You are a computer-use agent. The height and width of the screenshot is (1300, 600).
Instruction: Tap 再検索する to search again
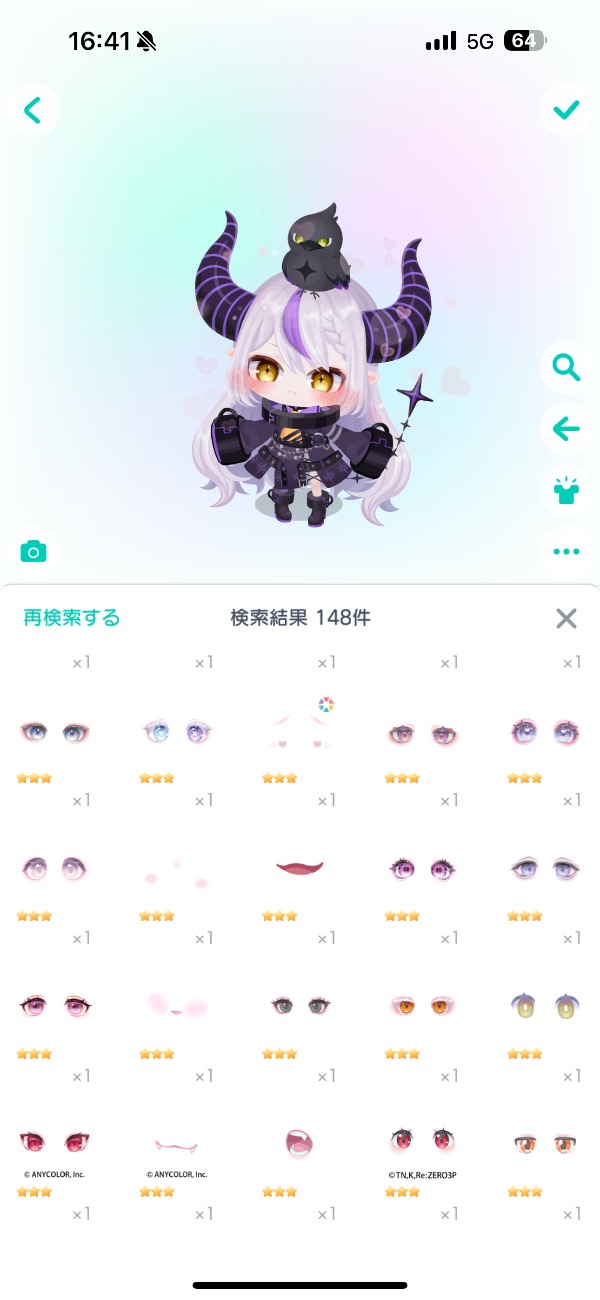(x=71, y=618)
